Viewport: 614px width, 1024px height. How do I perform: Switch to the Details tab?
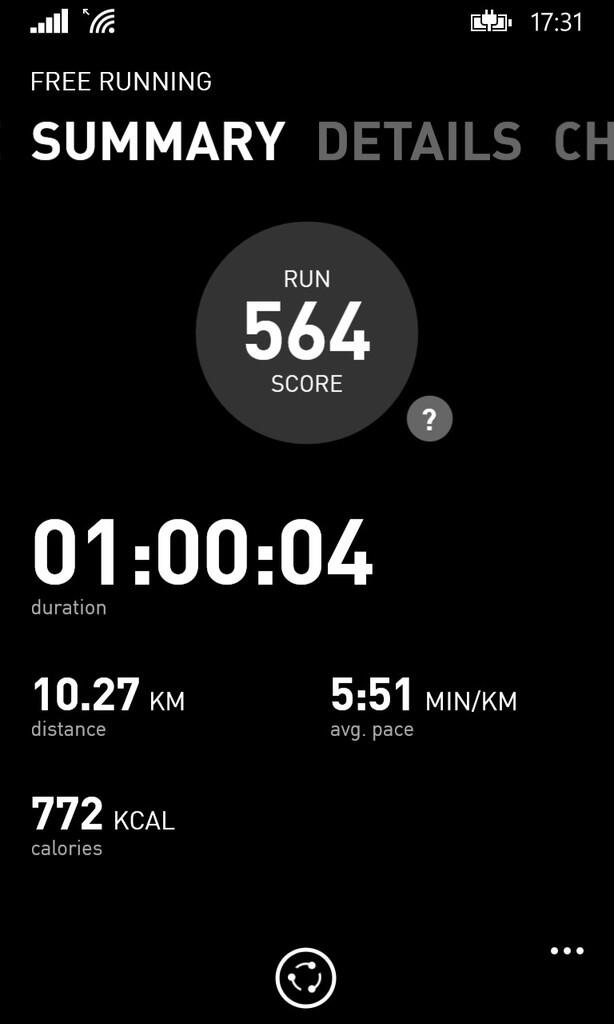(419, 142)
